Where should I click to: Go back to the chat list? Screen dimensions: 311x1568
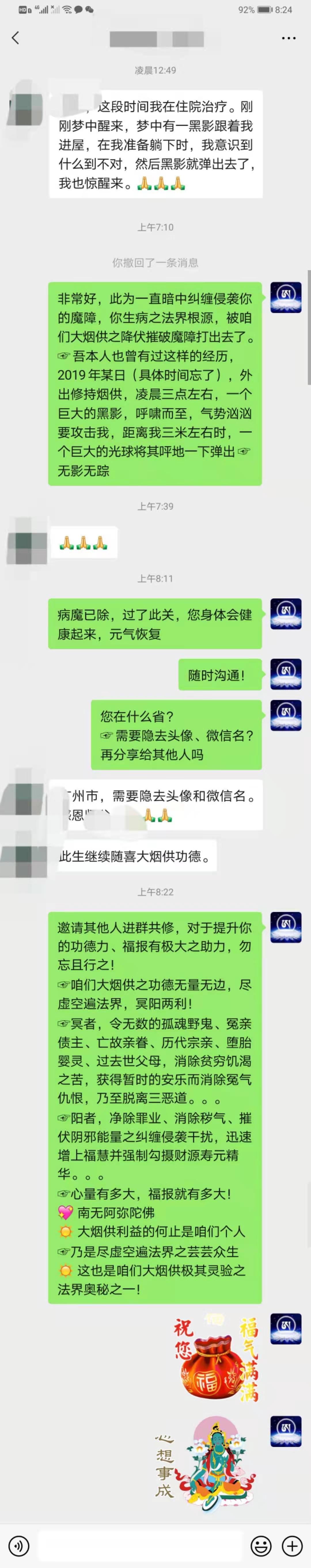(x=16, y=38)
